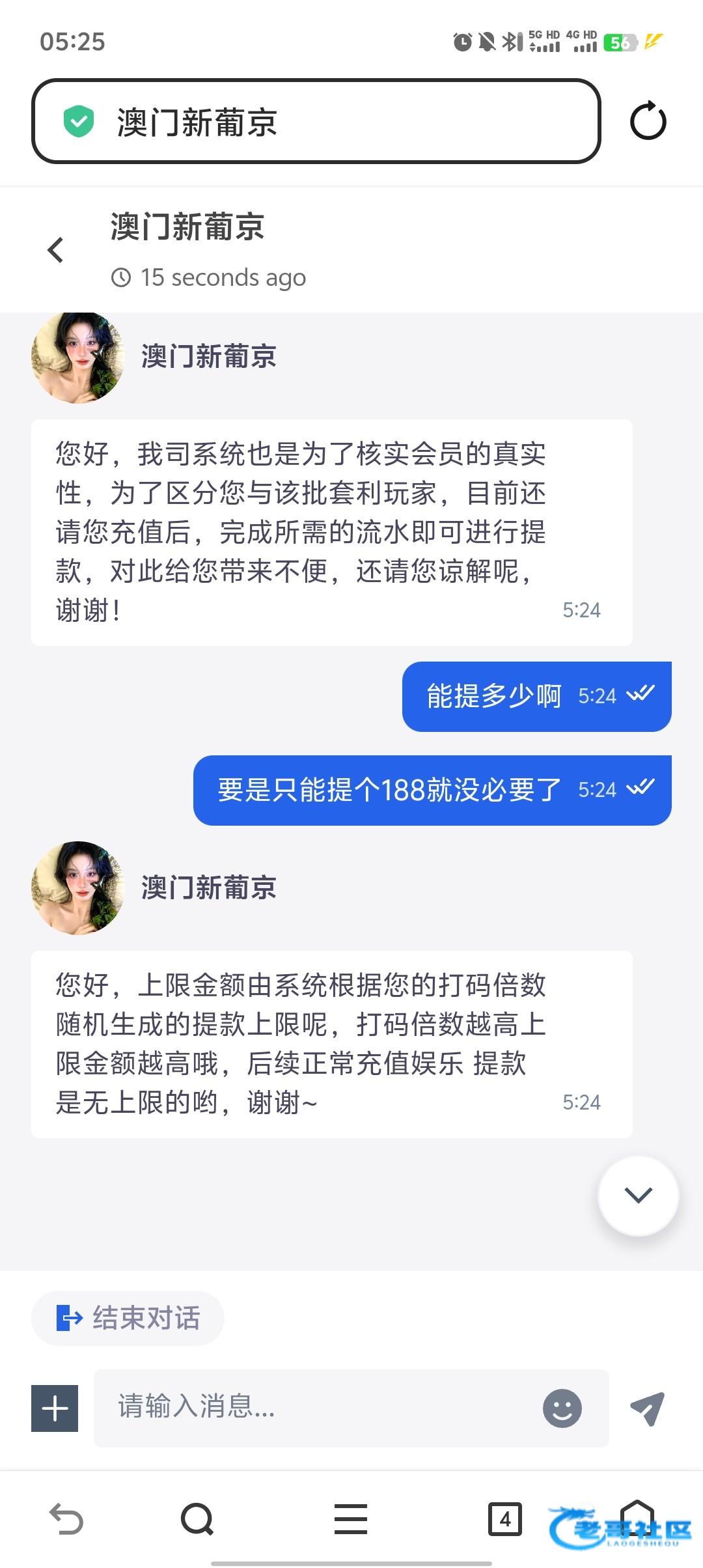
Task: Open browser search from the bottom bar
Action: coord(197,1519)
